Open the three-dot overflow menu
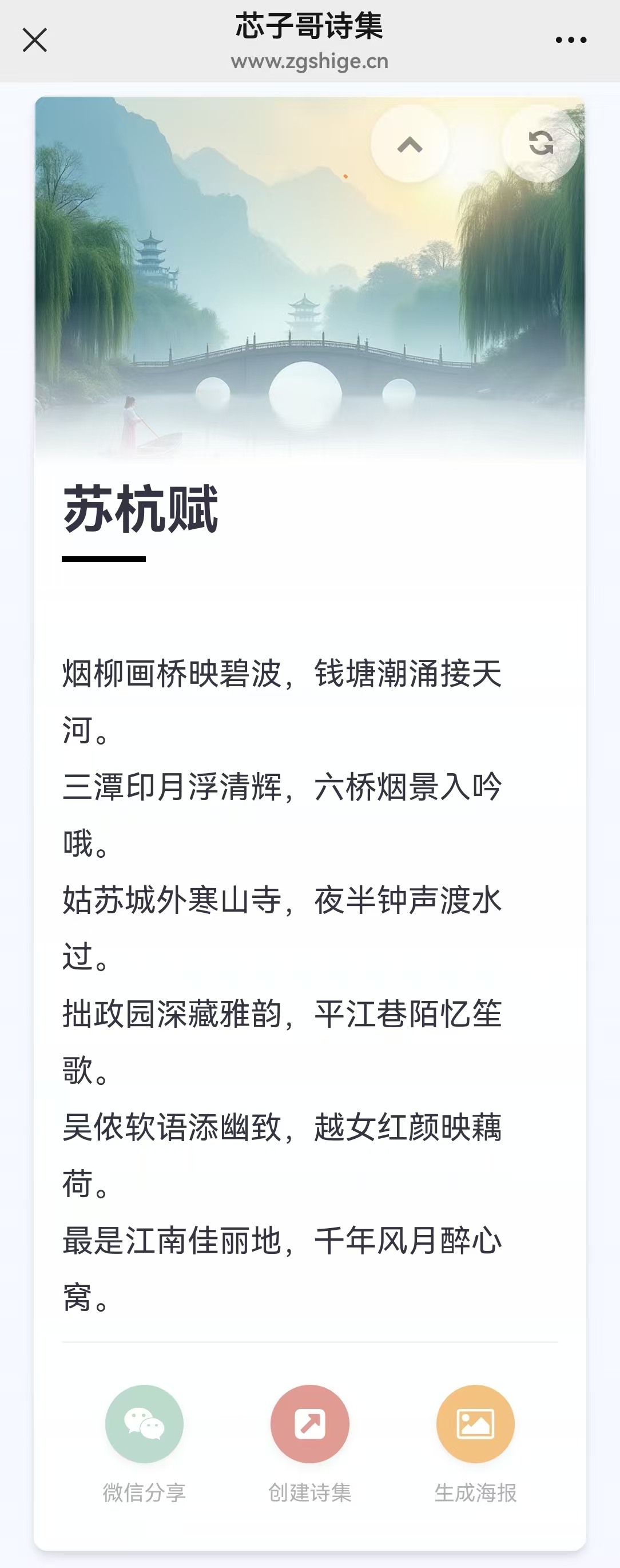Viewport: 620px width, 1568px height. (x=571, y=40)
